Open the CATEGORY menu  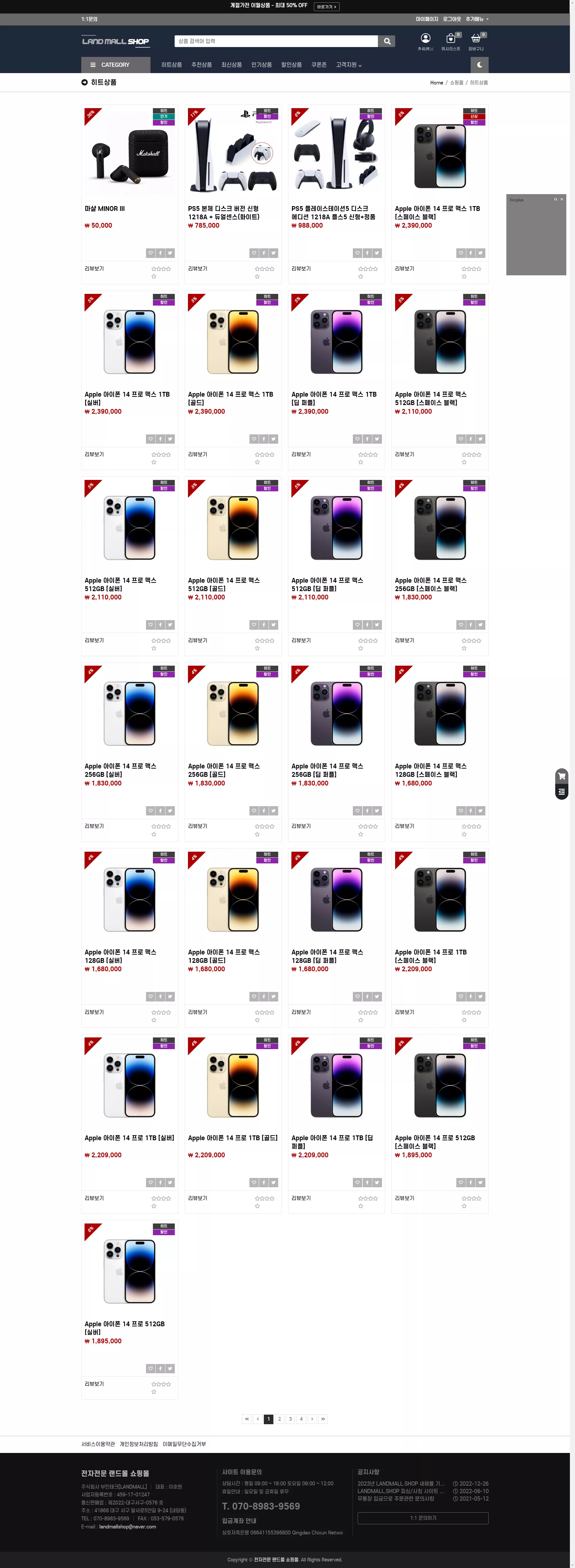[115, 64]
